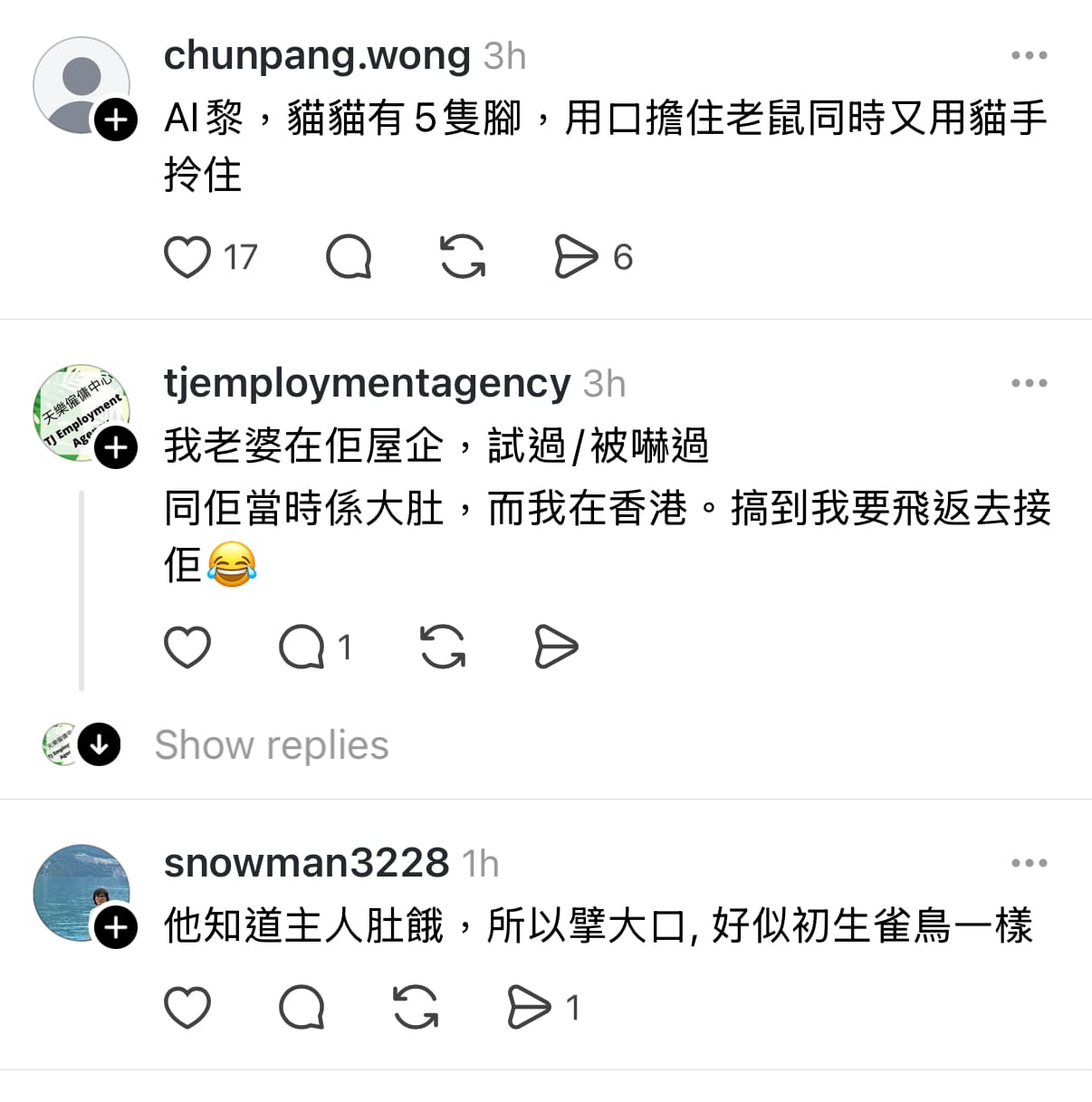
Task: Like chunpang.wong's comment
Action: tap(187, 257)
